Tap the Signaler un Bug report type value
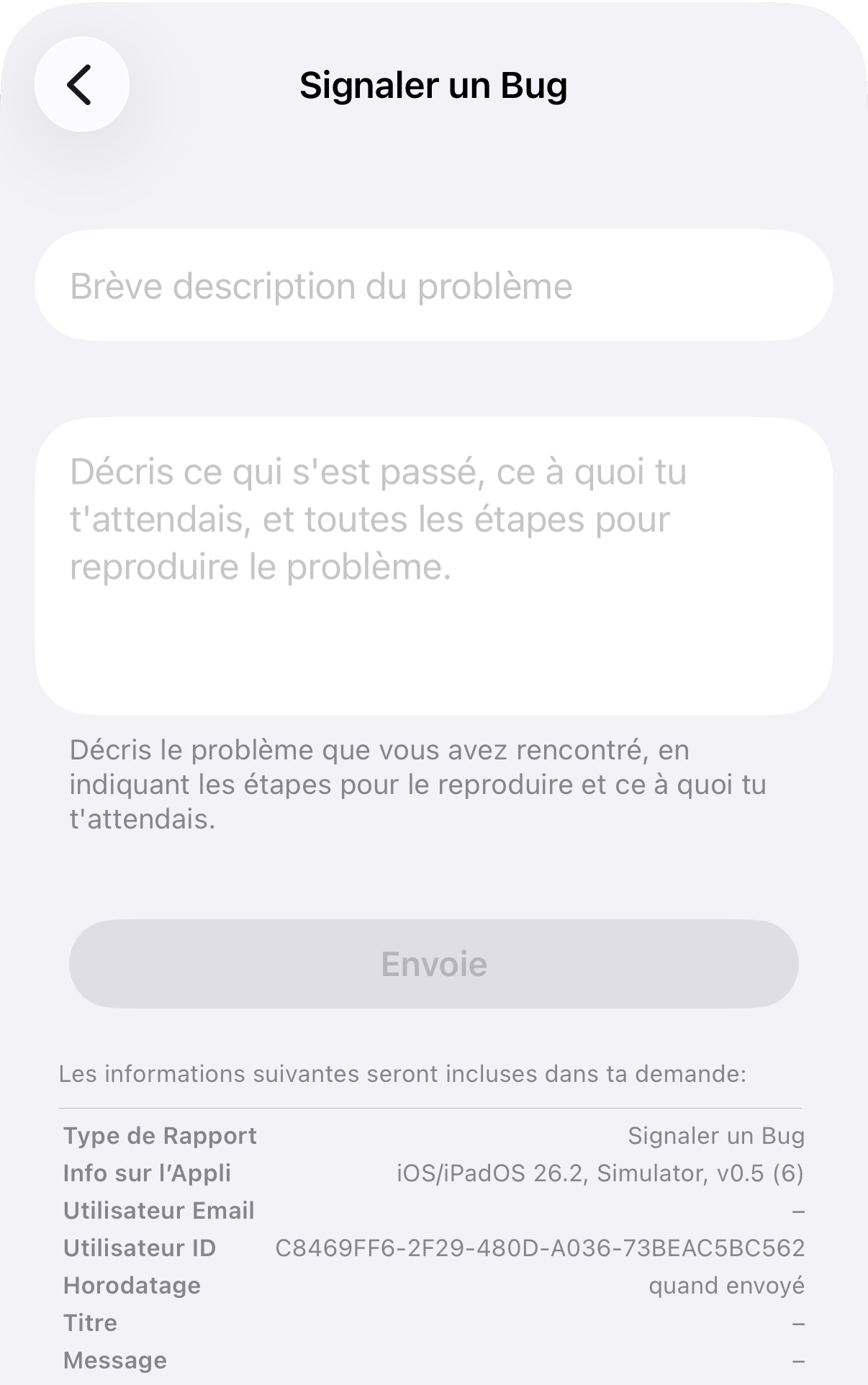868x1385 pixels. [x=717, y=1135]
